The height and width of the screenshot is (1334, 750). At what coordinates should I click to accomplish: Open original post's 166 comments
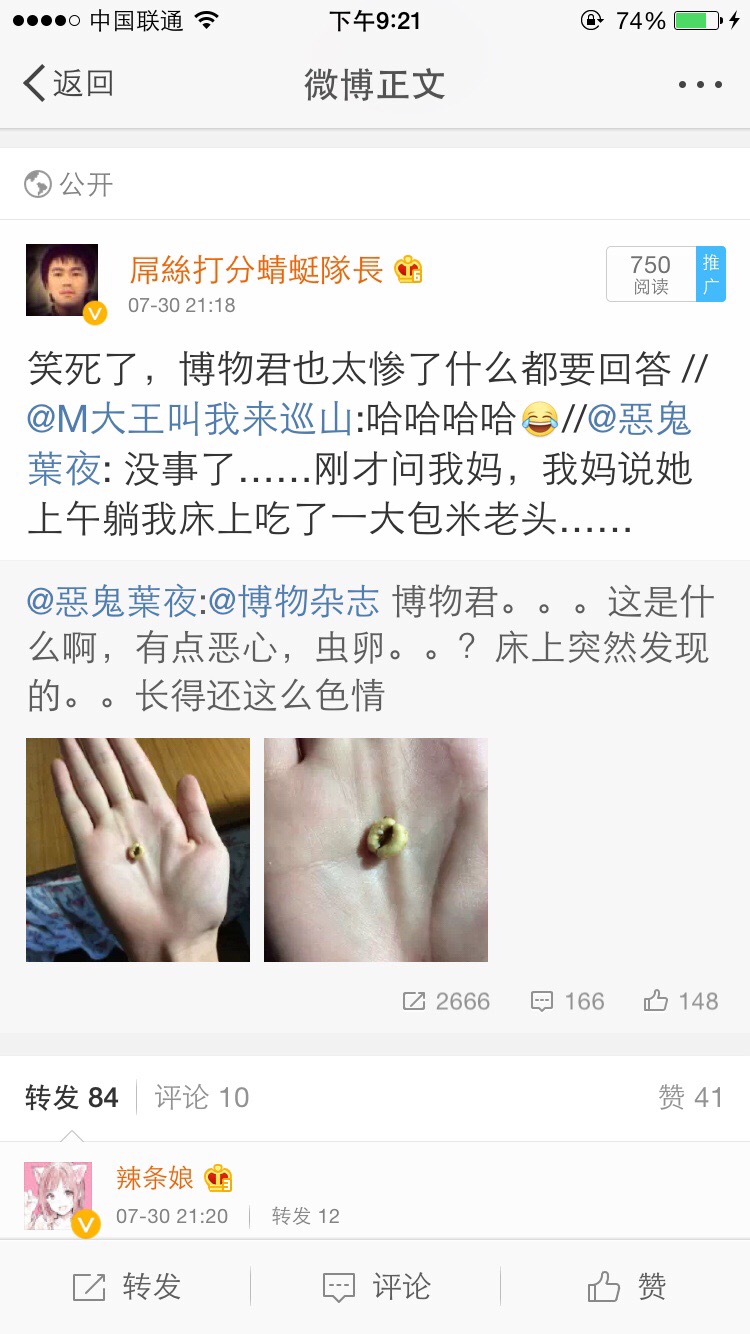(567, 1001)
